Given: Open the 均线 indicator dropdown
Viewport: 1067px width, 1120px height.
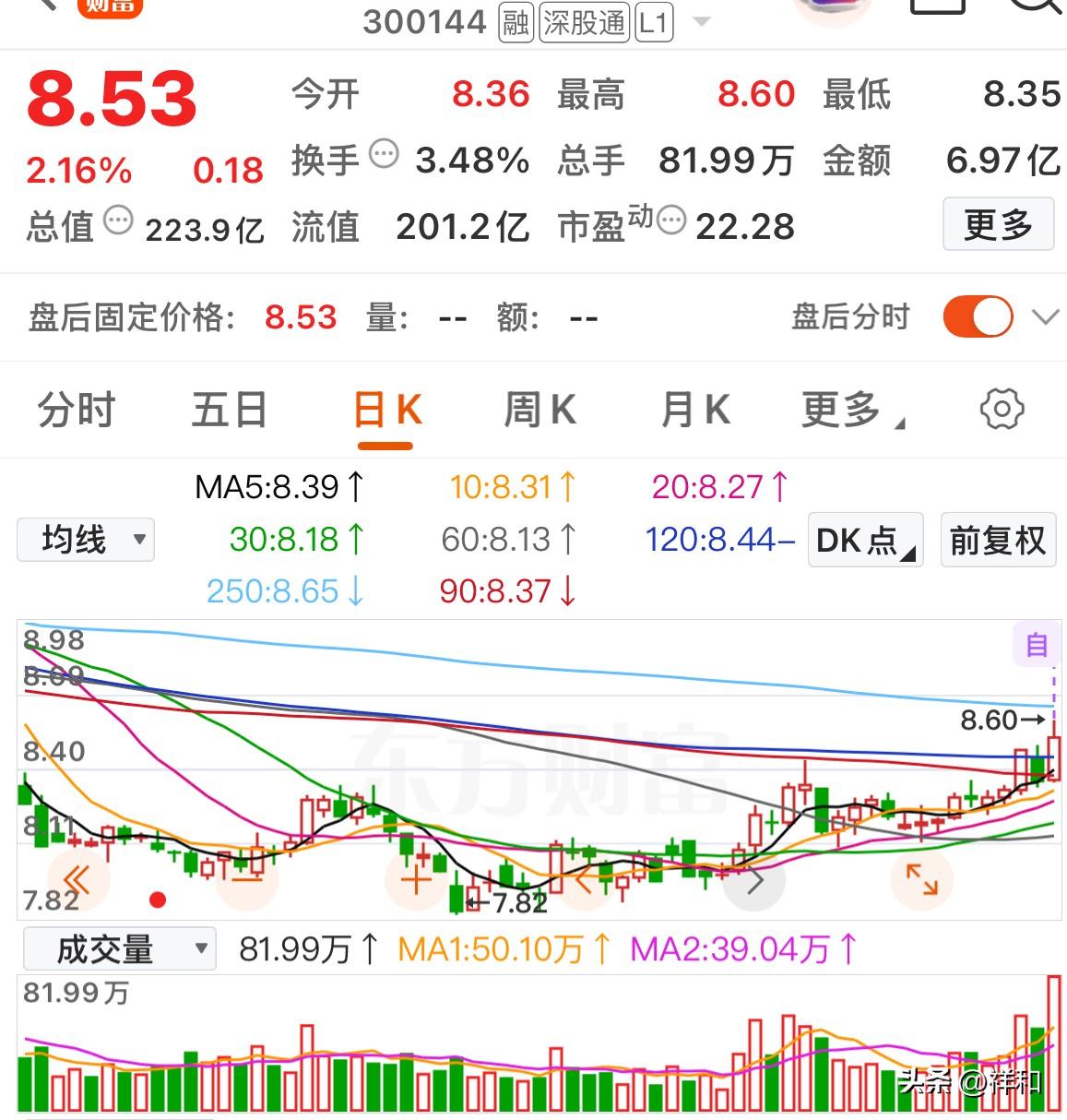Looking at the screenshot, I should (86, 540).
